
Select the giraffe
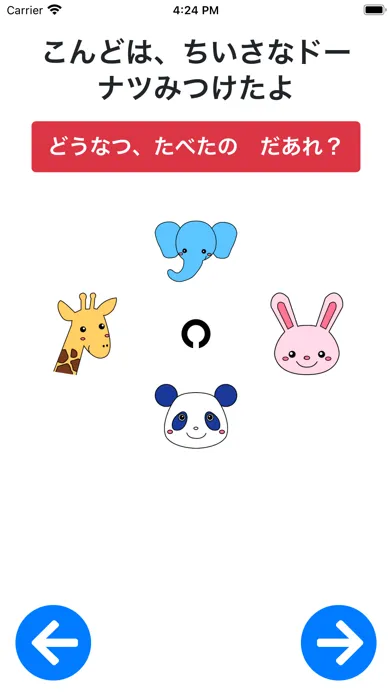[85, 333]
